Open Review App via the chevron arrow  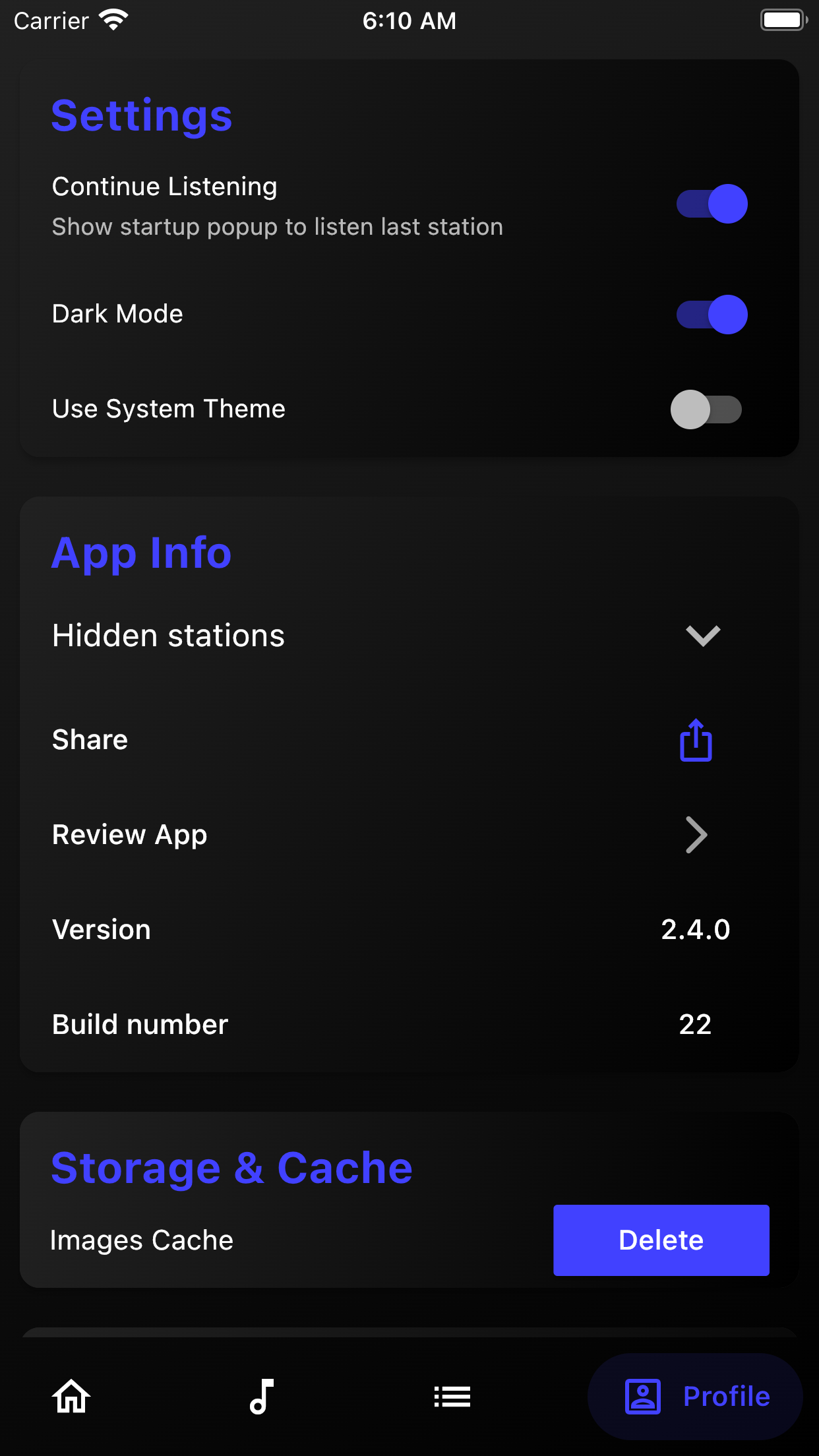tap(696, 835)
